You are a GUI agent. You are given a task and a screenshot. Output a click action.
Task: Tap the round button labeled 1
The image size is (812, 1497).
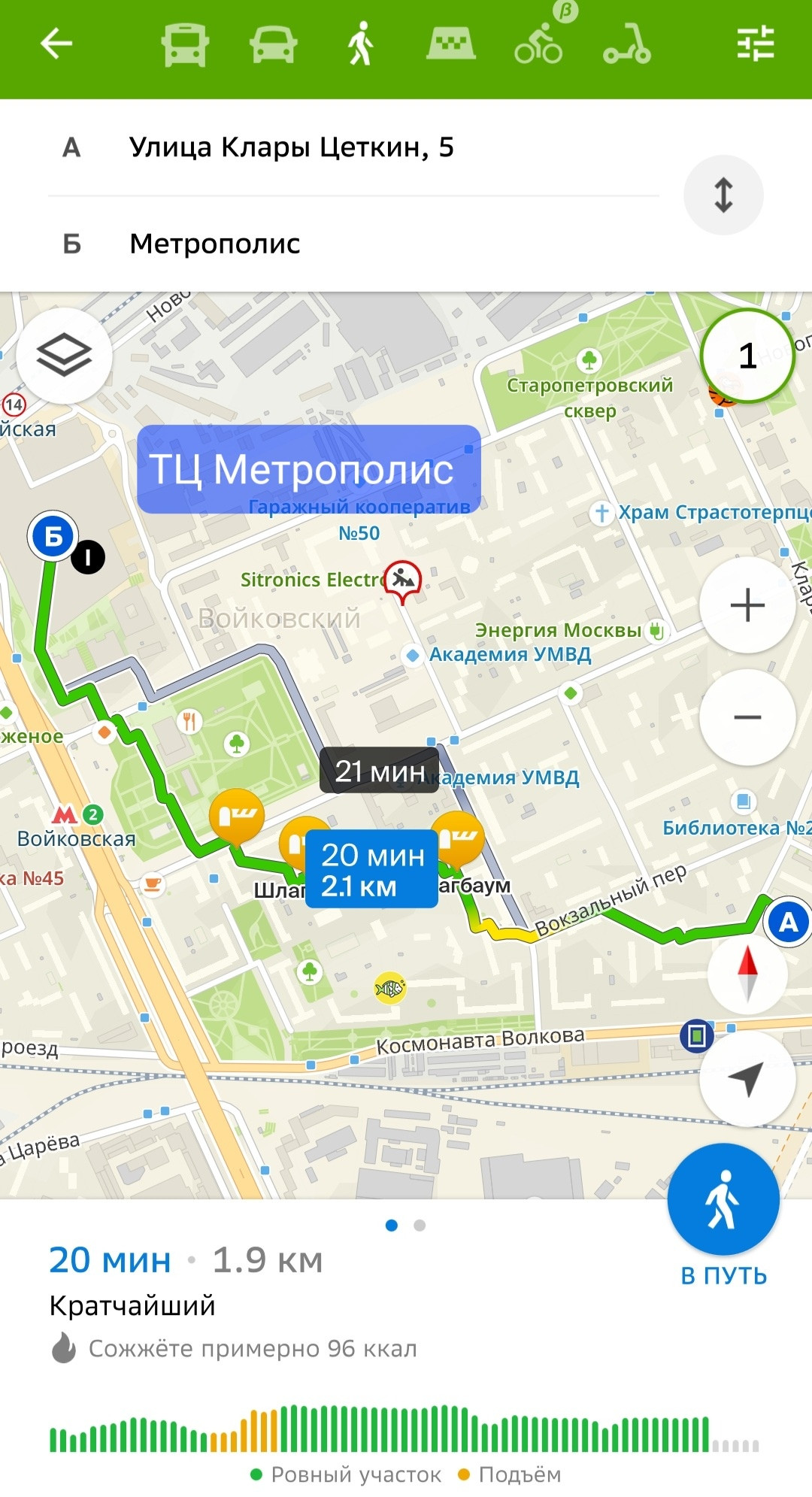tap(747, 356)
